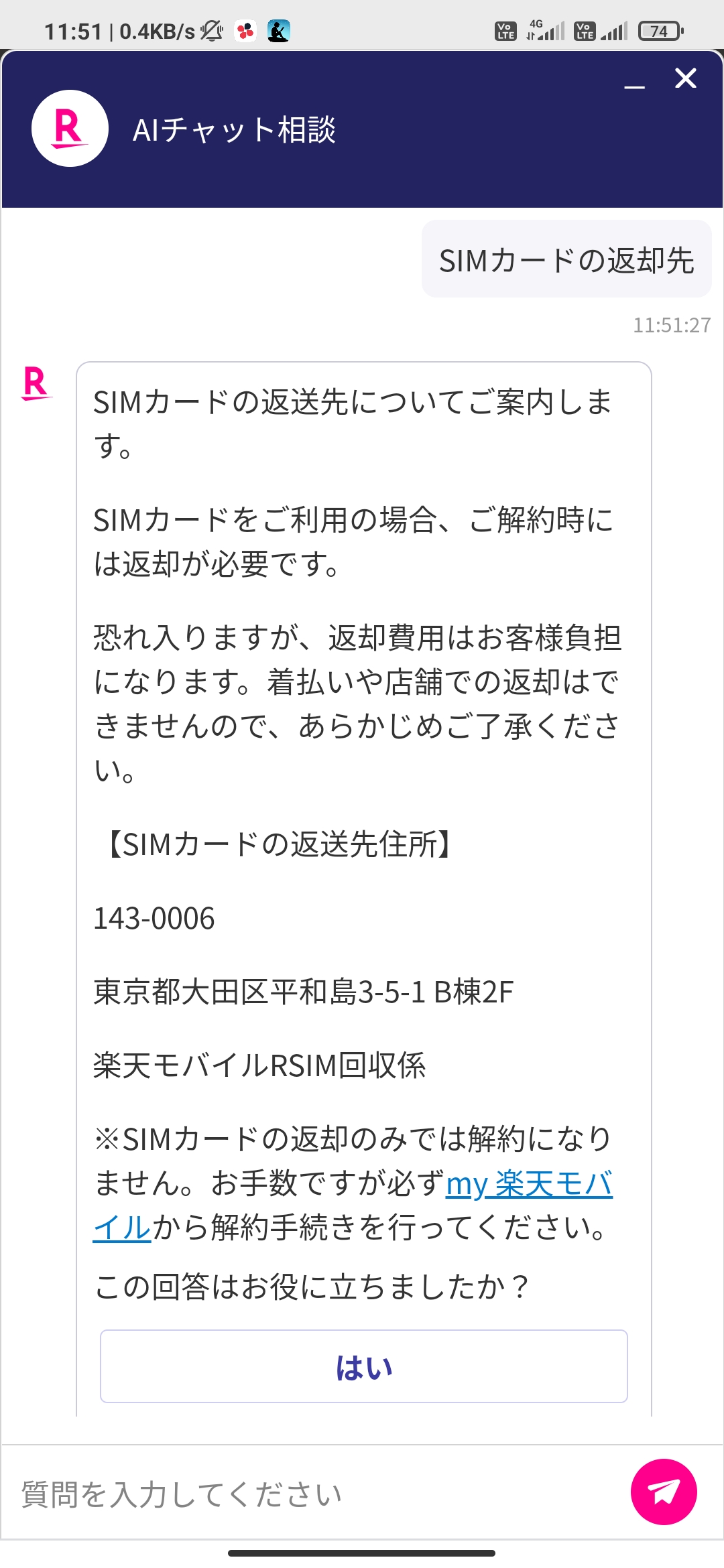
Task: Focus the 質問を入力してください text field
Action: tap(315, 1494)
